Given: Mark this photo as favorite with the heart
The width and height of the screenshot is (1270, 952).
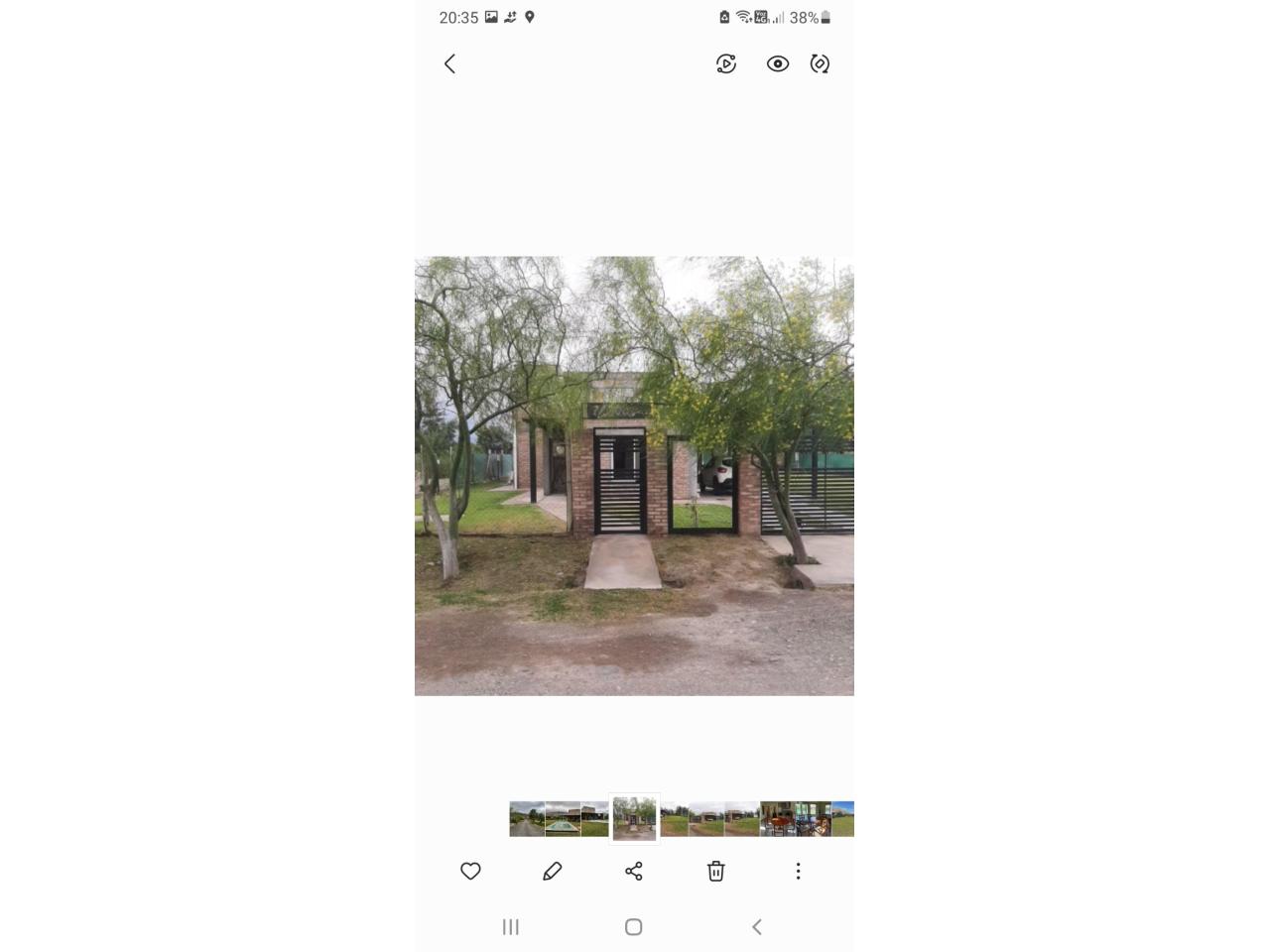Looking at the screenshot, I should point(470,871).
